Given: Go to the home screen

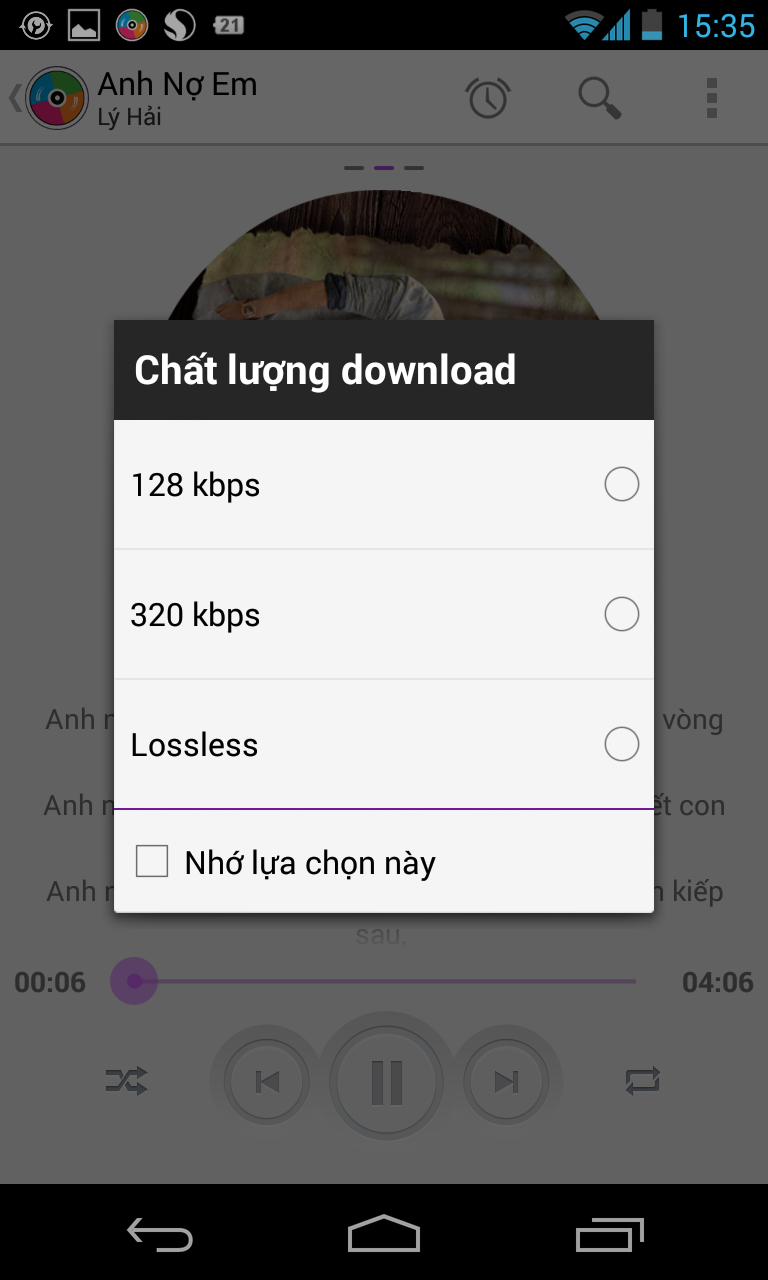Looking at the screenshot, I should click(384, 1233).
